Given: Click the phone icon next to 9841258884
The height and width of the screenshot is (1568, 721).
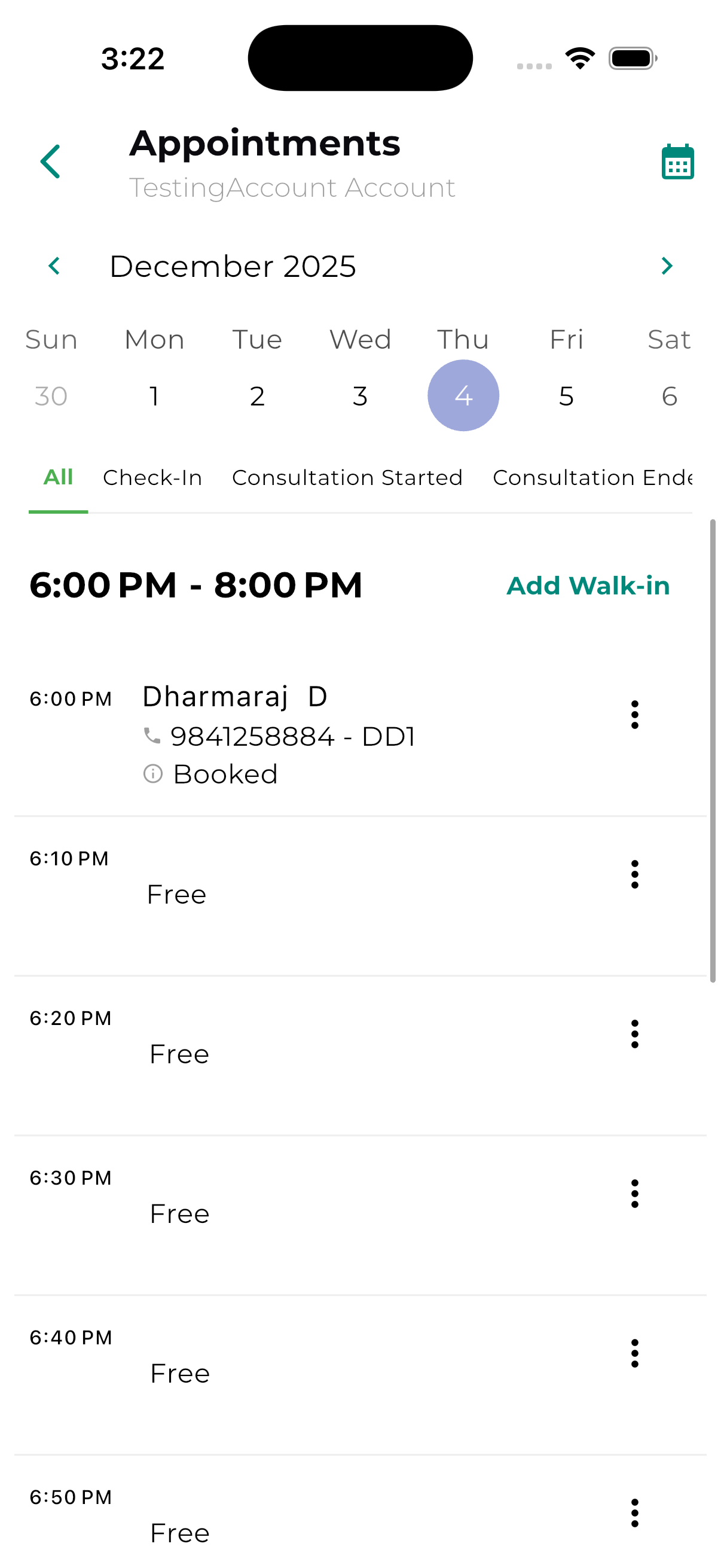Looking at the screenshot, I should (x=152, y=736).
